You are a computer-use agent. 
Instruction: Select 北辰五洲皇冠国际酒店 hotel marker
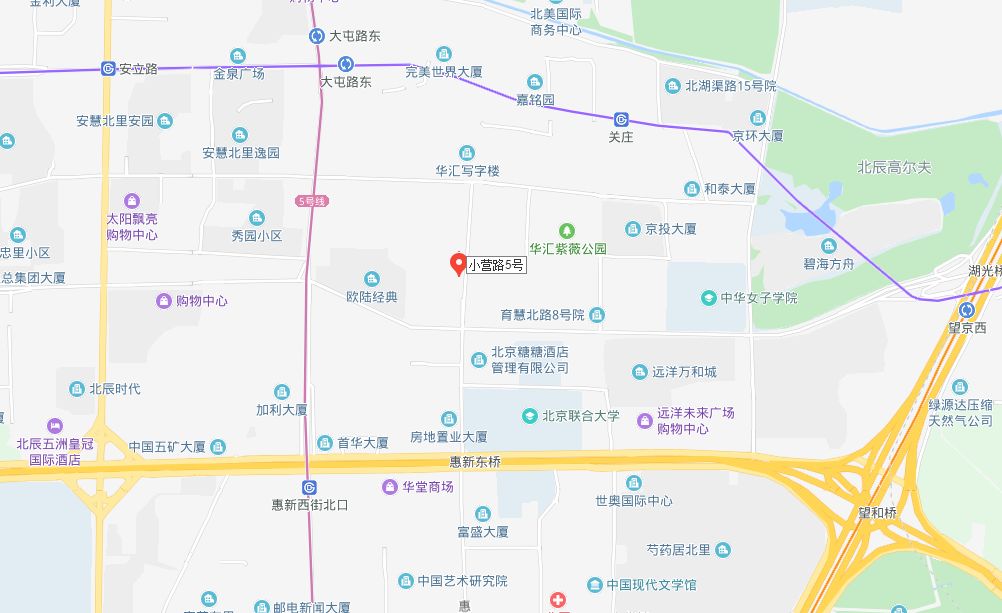tap(55, 426)
